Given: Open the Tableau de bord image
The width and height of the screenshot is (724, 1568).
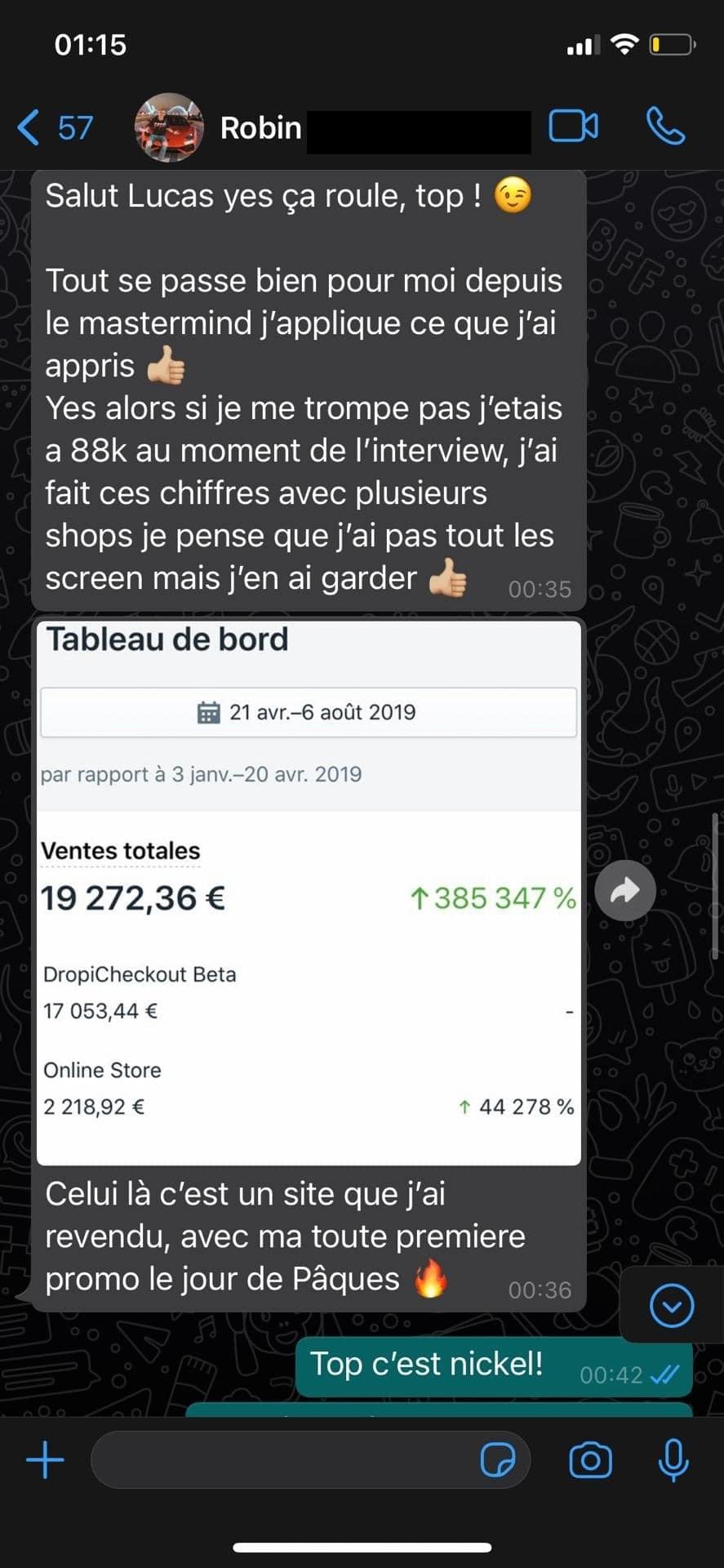Looking at the screenshot, I should (309, 892).
